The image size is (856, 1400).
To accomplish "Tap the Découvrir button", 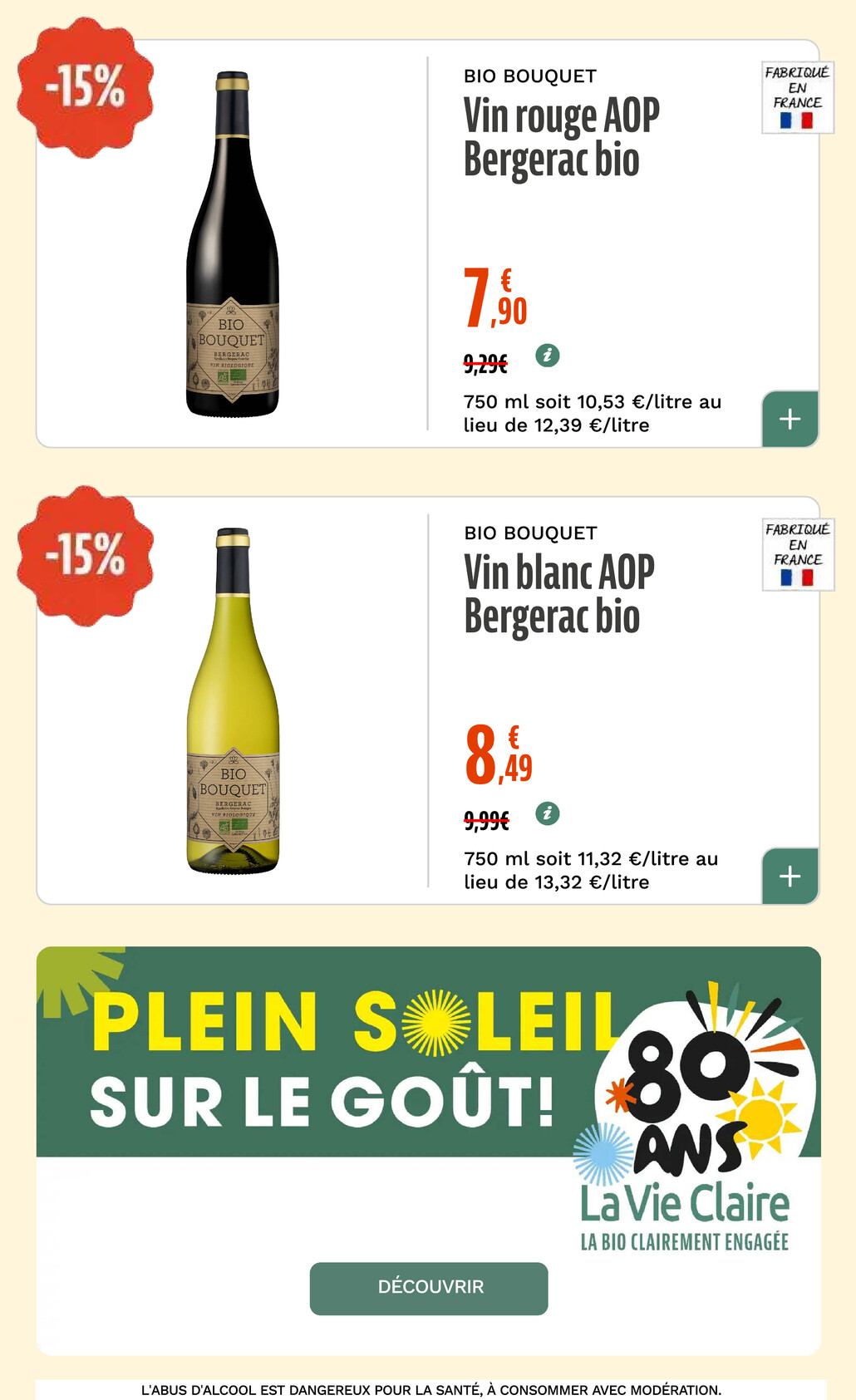I will click(429, 1289).
